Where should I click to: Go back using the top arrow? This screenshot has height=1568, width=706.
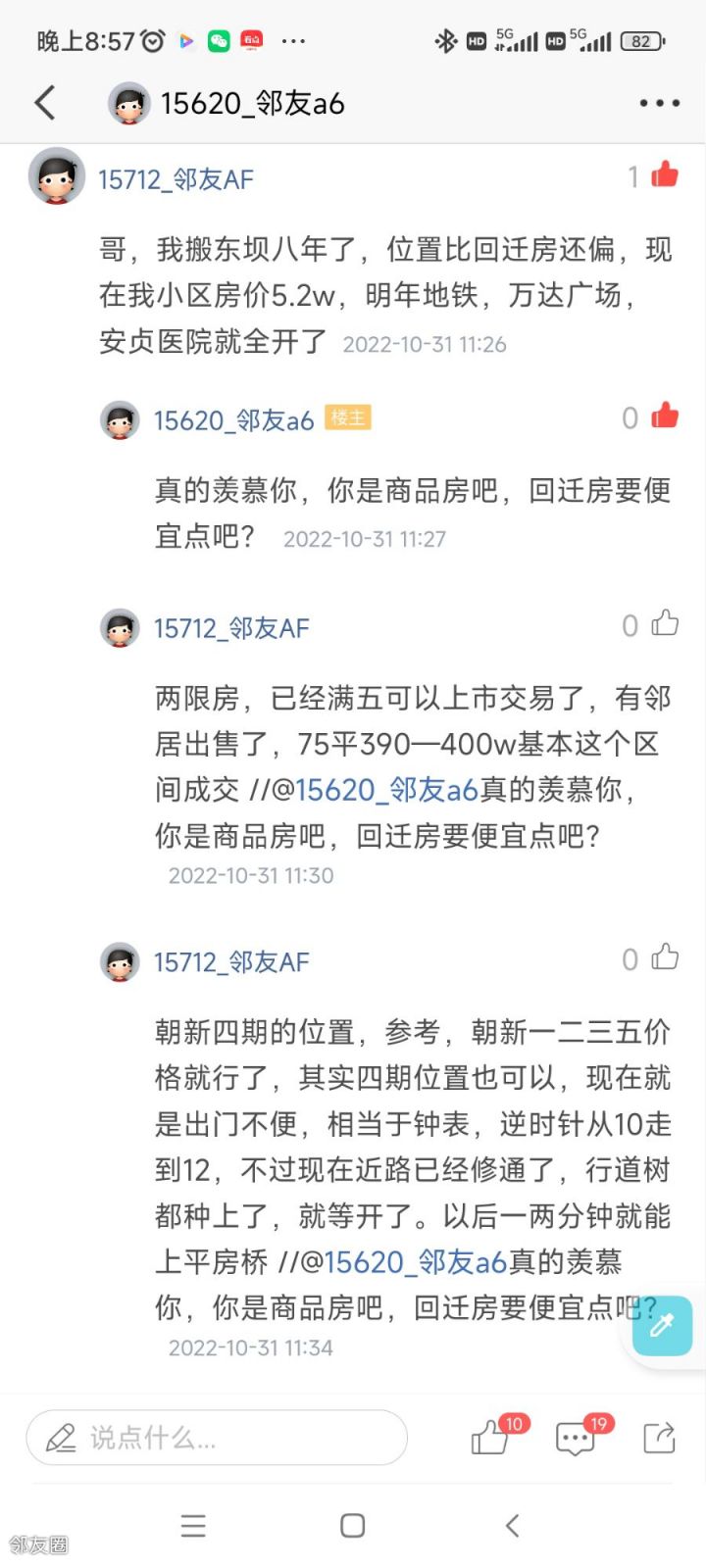pos(45,103)
